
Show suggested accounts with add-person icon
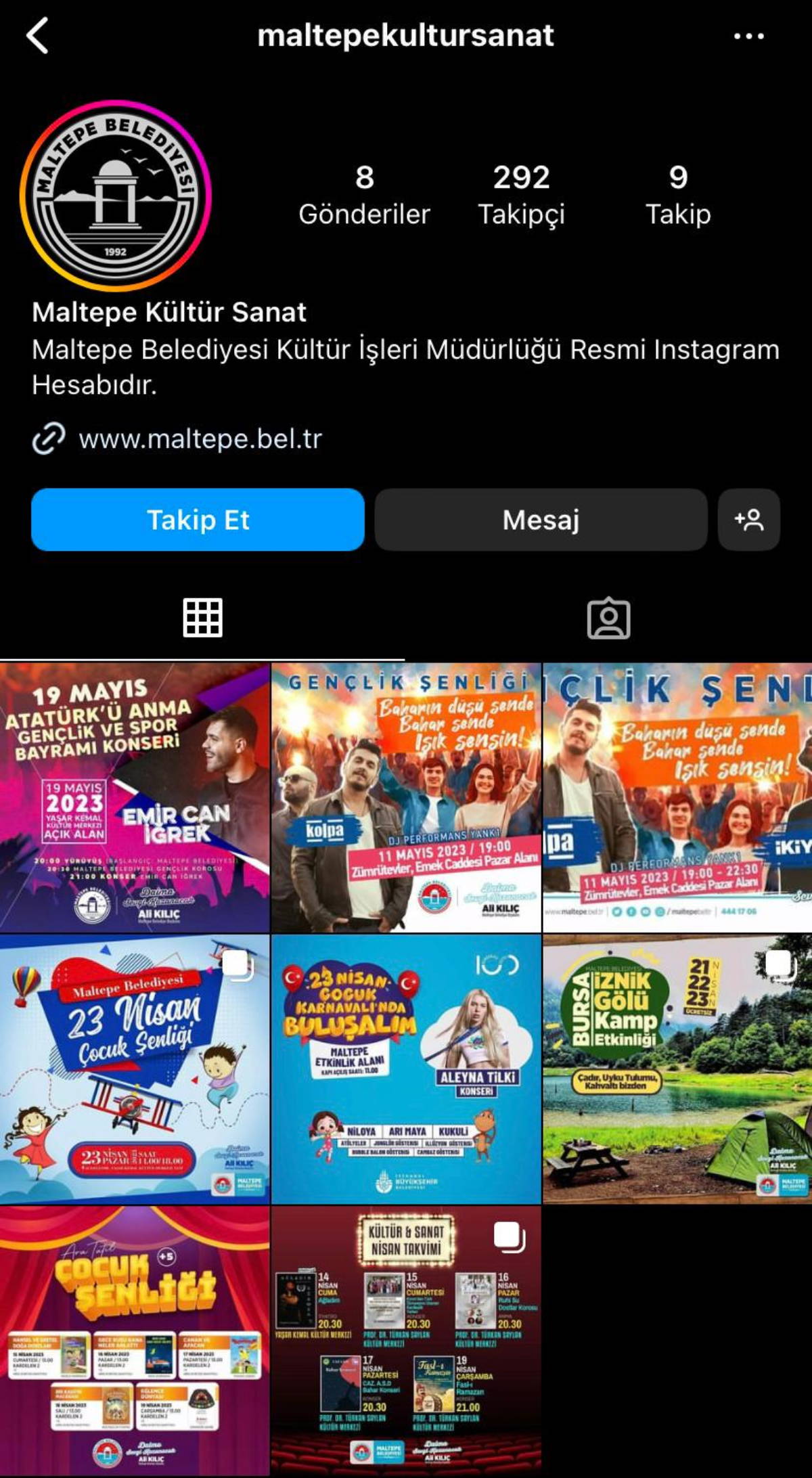748,520
